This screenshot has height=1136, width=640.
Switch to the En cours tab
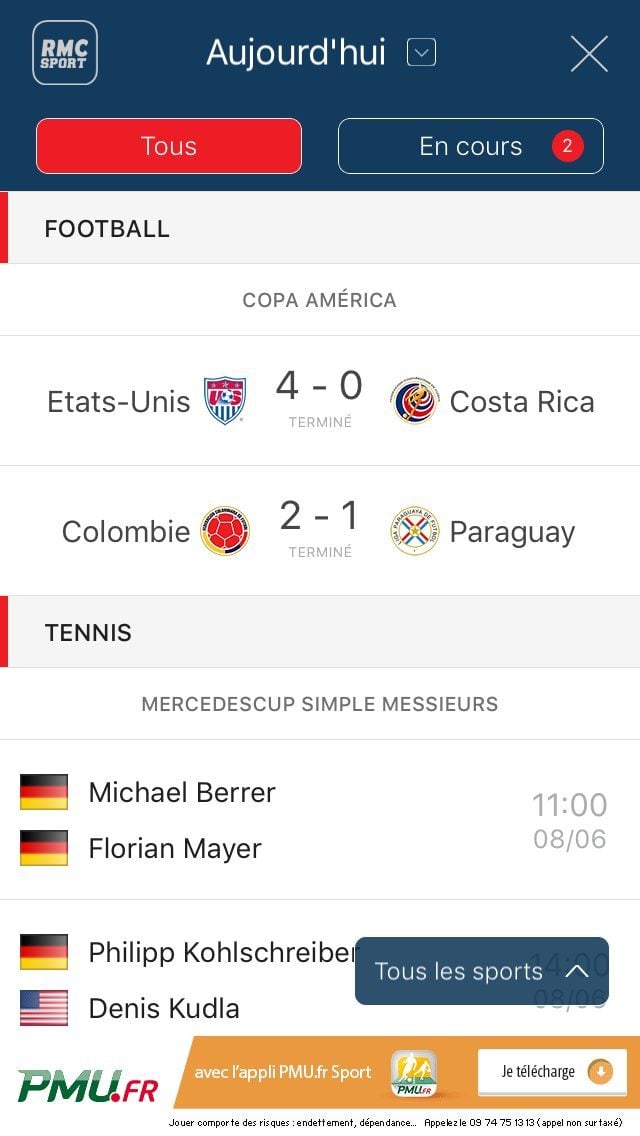point(470,146)
